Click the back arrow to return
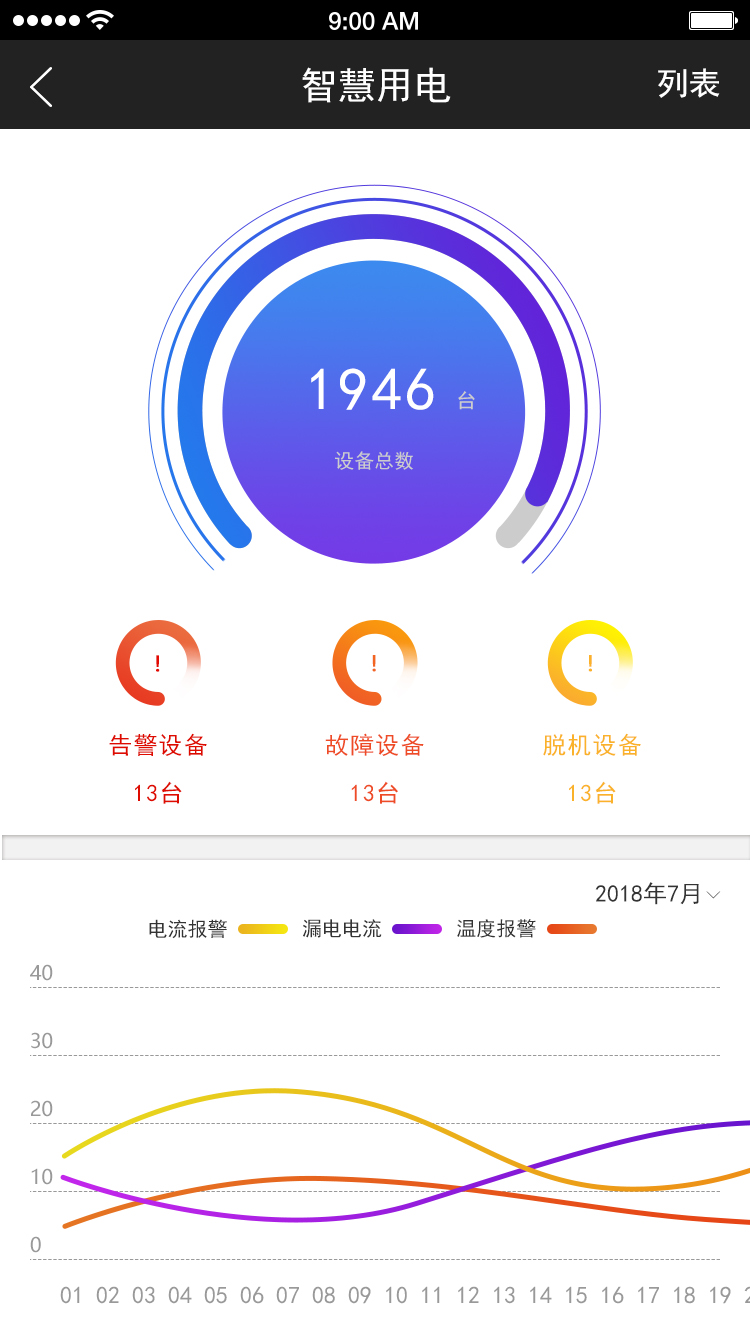Viewport: 750px width, 1334px height. point(40,86)
